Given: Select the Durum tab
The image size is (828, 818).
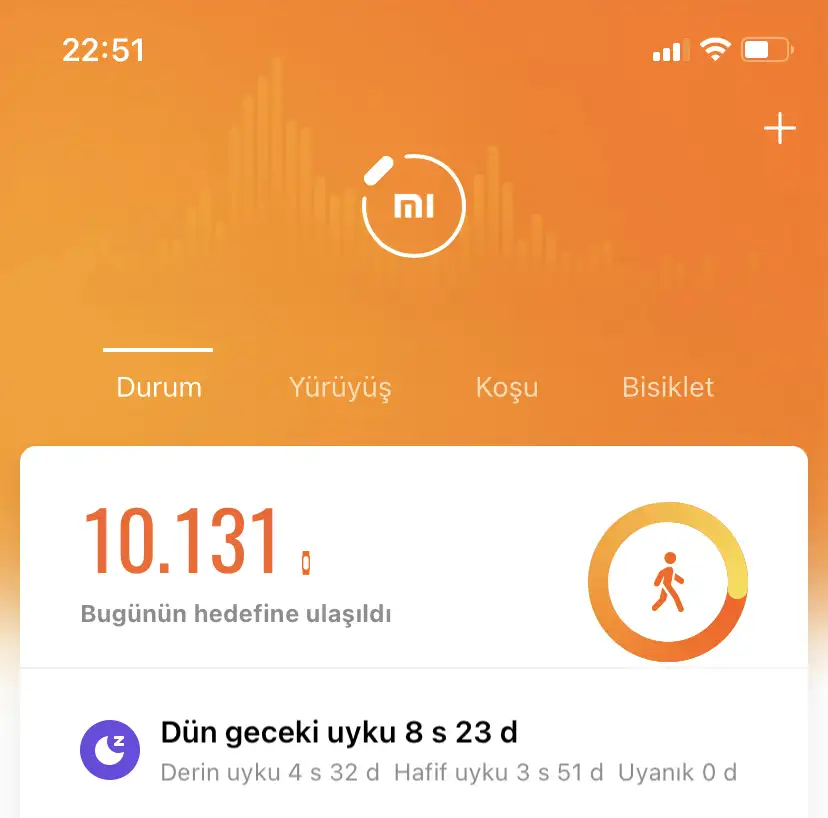Looking at the screenshot, I should pyautogui.click(x=159, y=387).
